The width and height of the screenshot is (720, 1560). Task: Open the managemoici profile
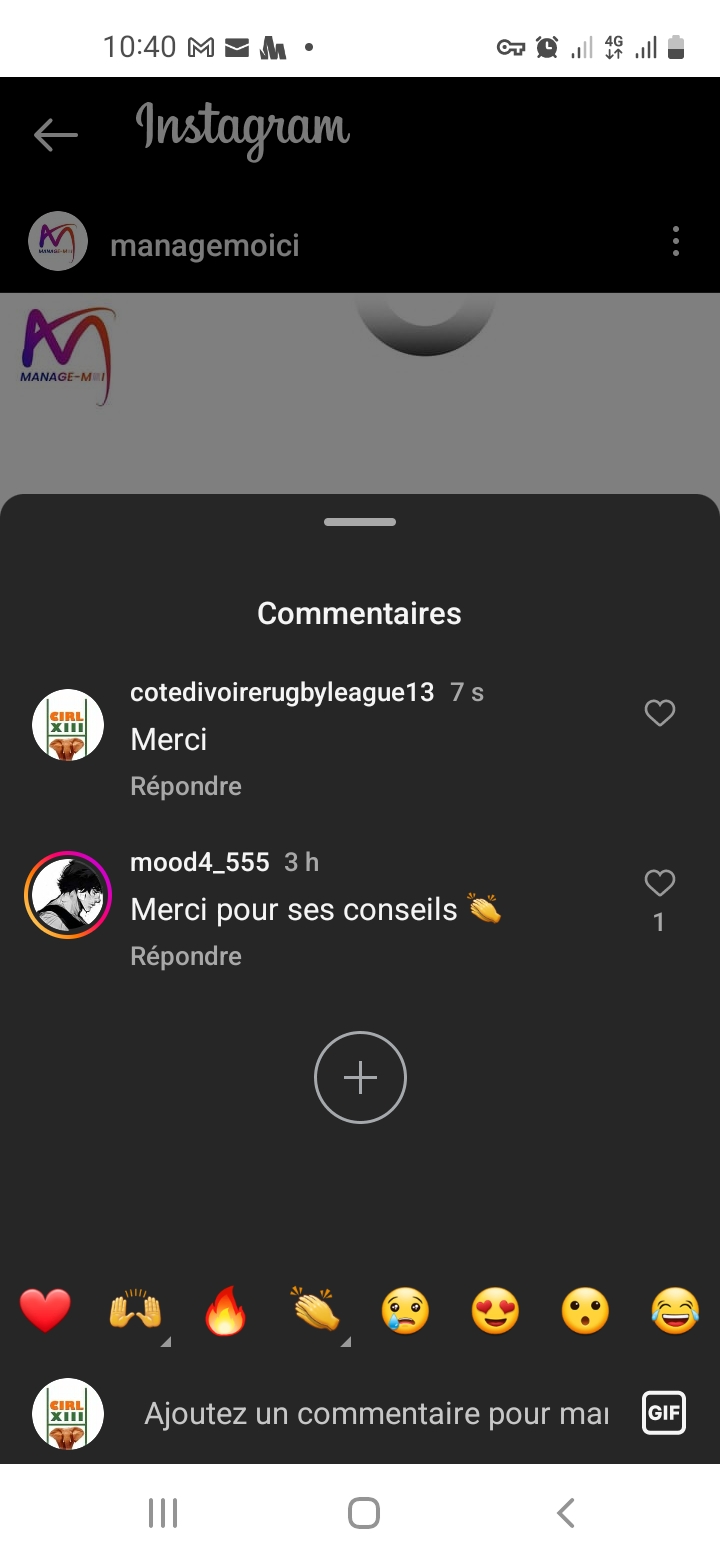tap(204, 245)
